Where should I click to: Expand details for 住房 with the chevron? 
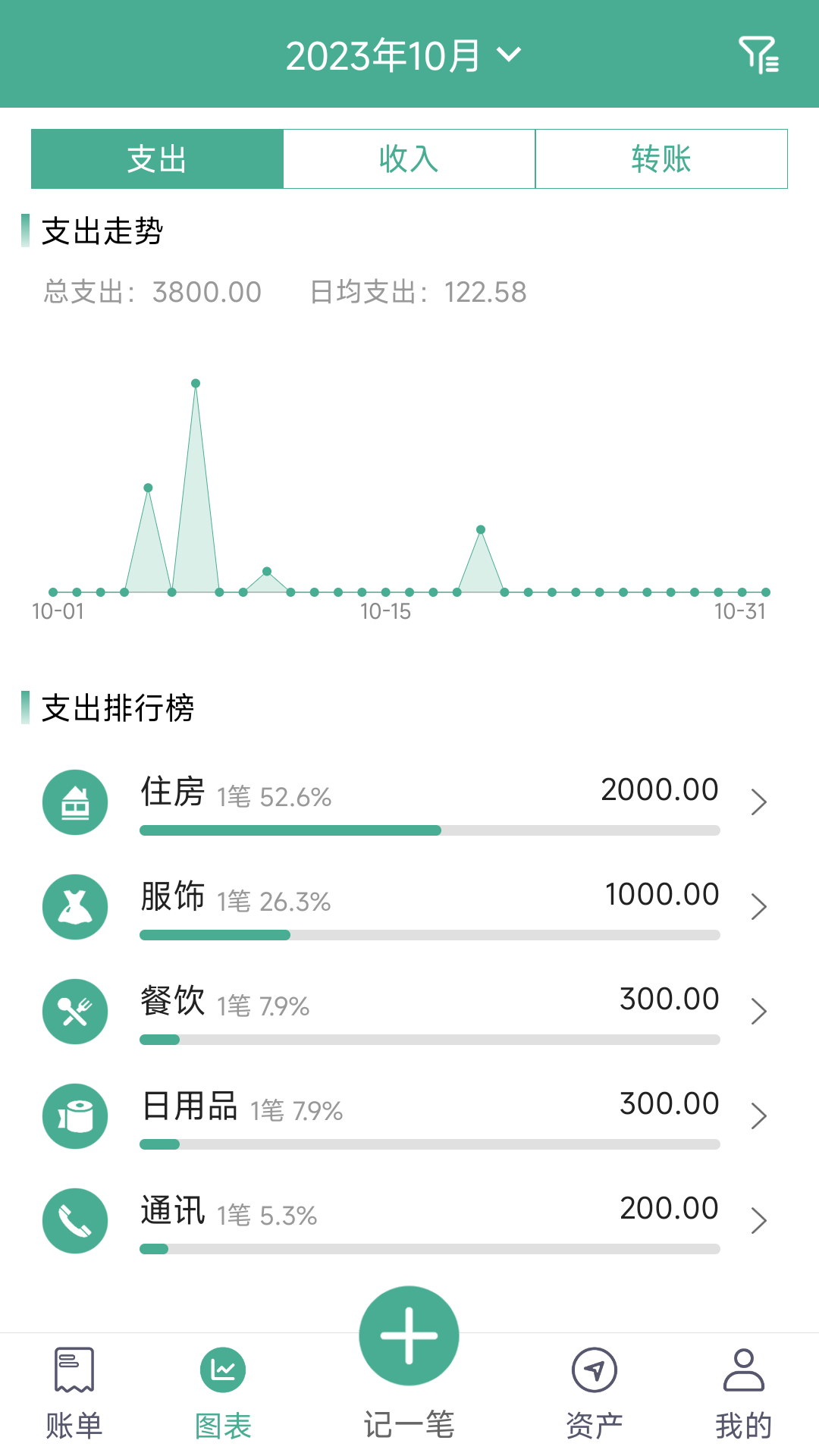(x=758, y=802)
